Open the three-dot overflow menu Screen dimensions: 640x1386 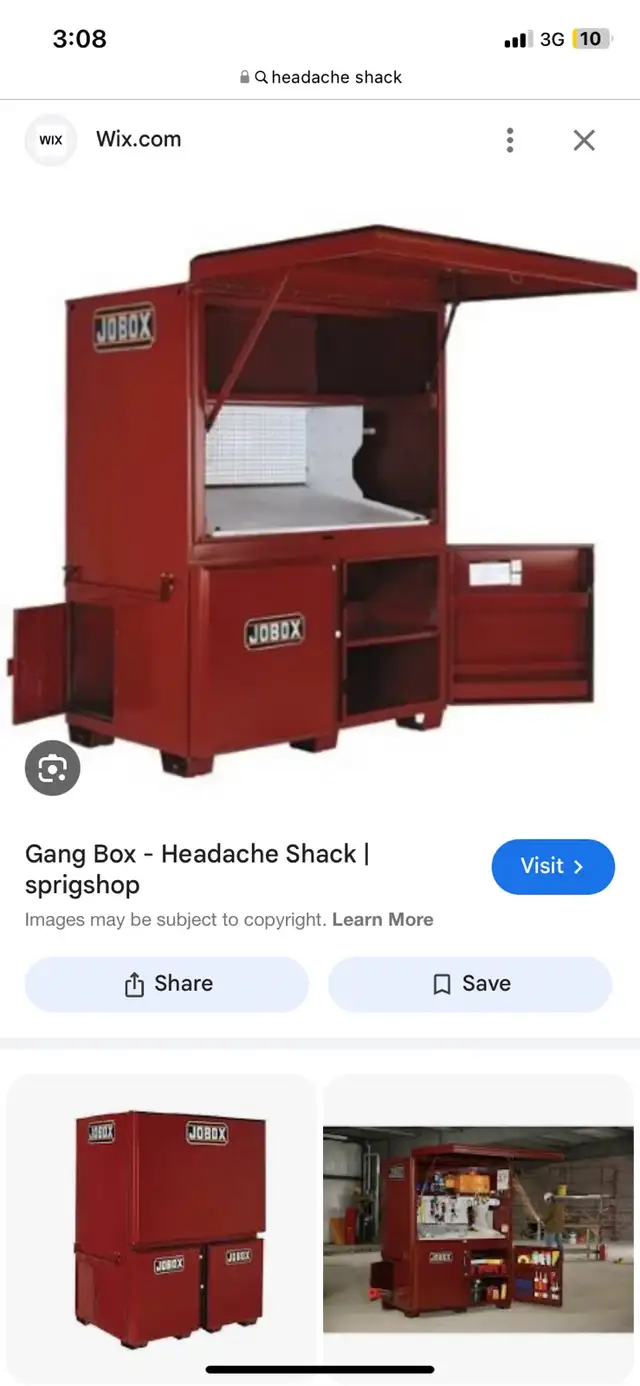click(x=510, y=140)
